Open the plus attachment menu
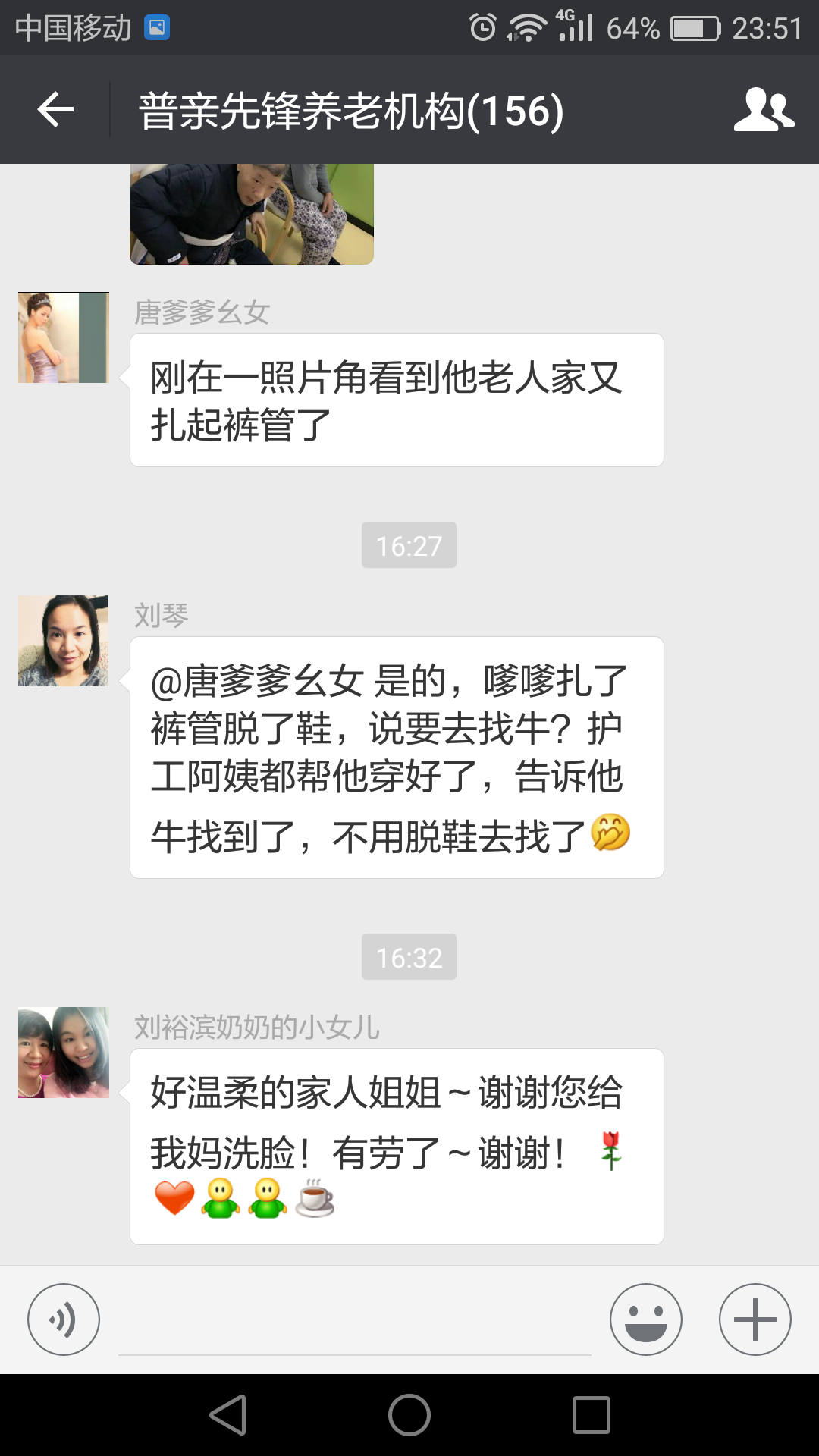819x1456 pixels. click(755, 1319)
